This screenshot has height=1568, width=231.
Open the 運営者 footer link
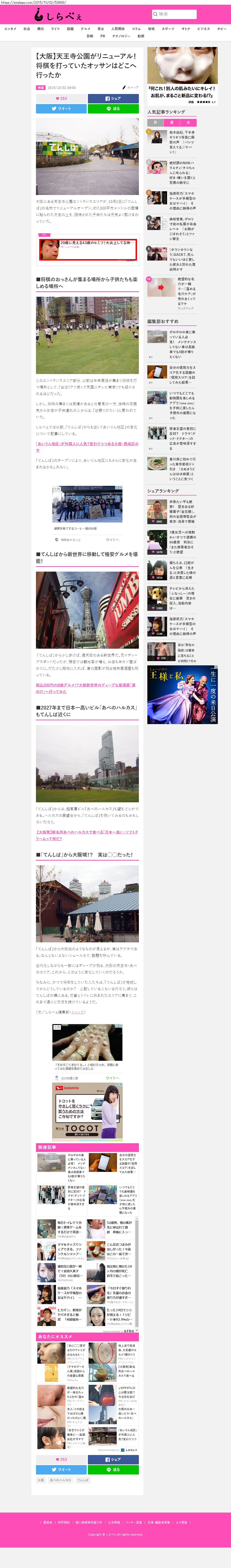tap(47, 1522)
